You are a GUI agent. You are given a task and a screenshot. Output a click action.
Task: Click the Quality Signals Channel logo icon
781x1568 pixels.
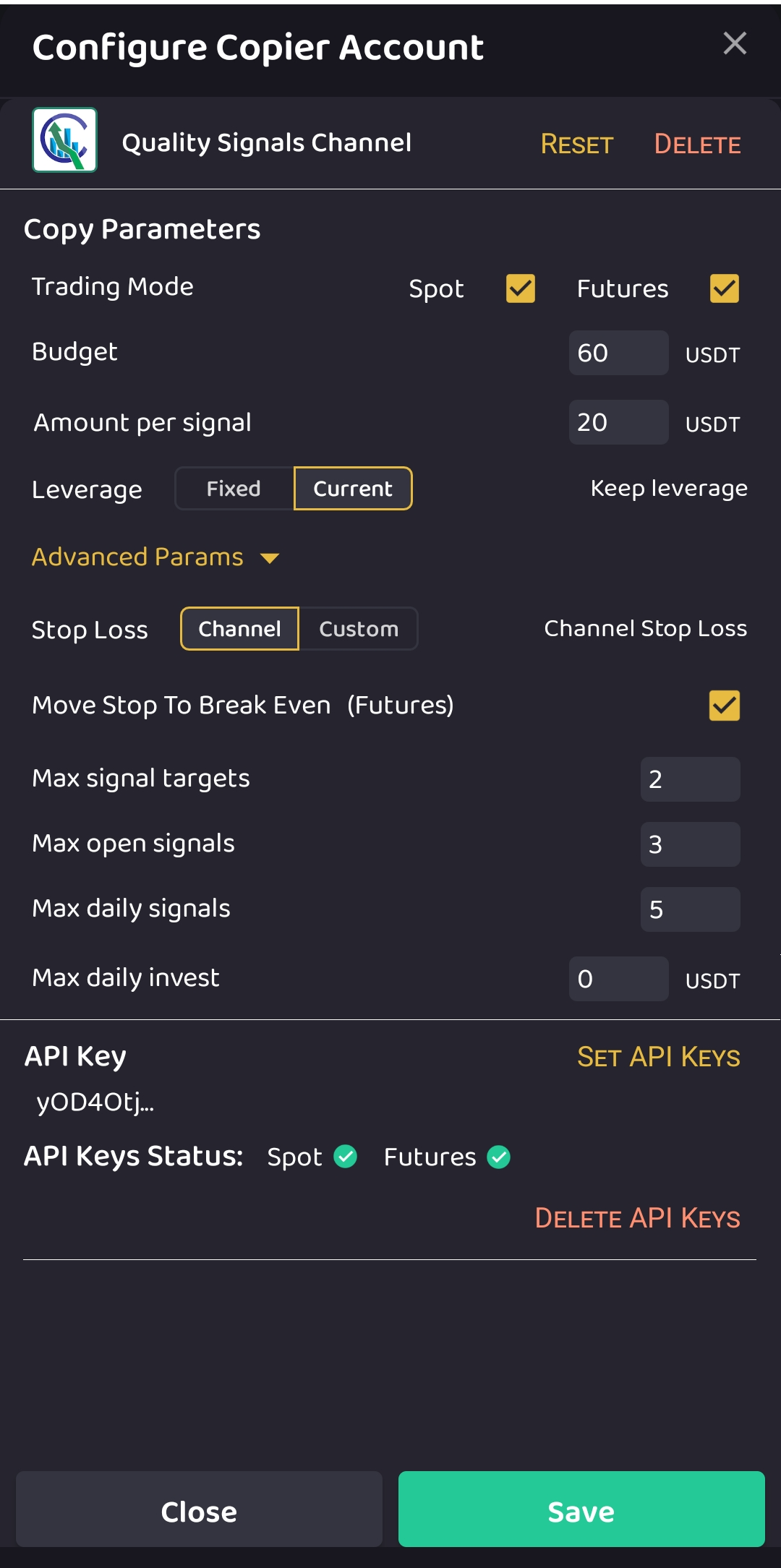pyautogui.click(x=65, y=141)
